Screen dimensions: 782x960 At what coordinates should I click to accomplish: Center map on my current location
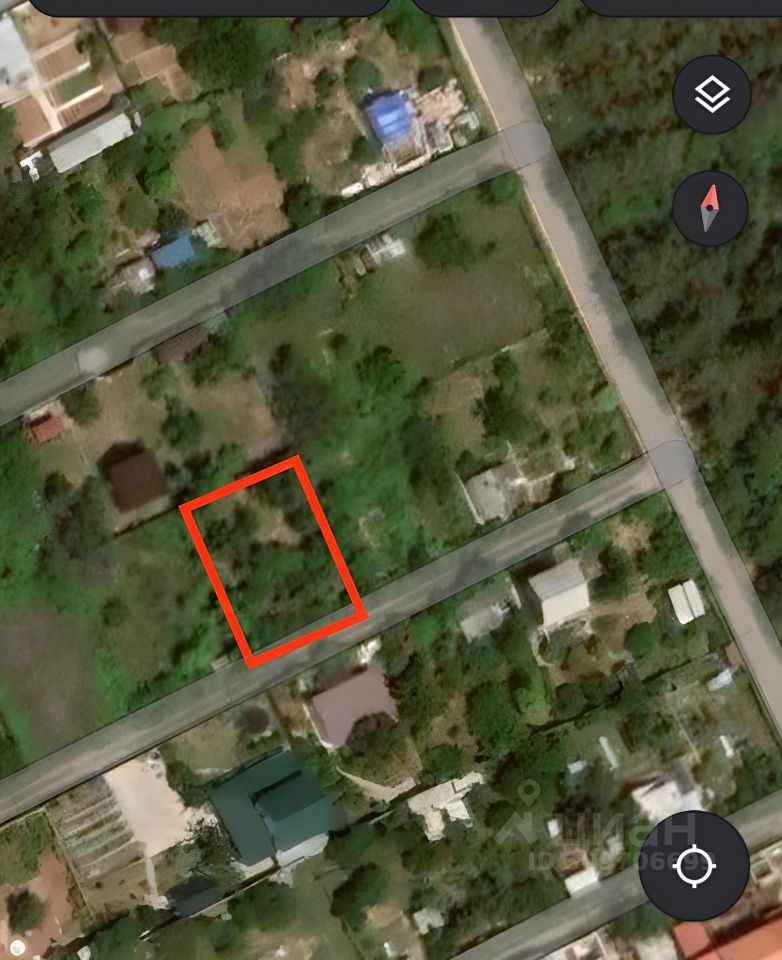pyautogui.click(x=694, y=864)
